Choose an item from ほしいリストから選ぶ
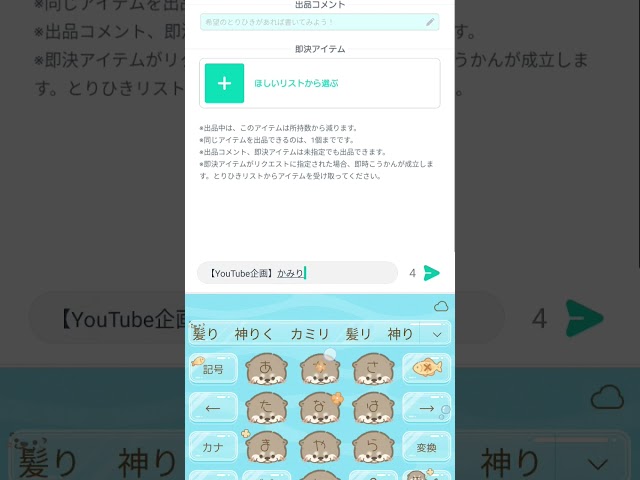Viewport: 640px width, 480px height. point(320,84)
